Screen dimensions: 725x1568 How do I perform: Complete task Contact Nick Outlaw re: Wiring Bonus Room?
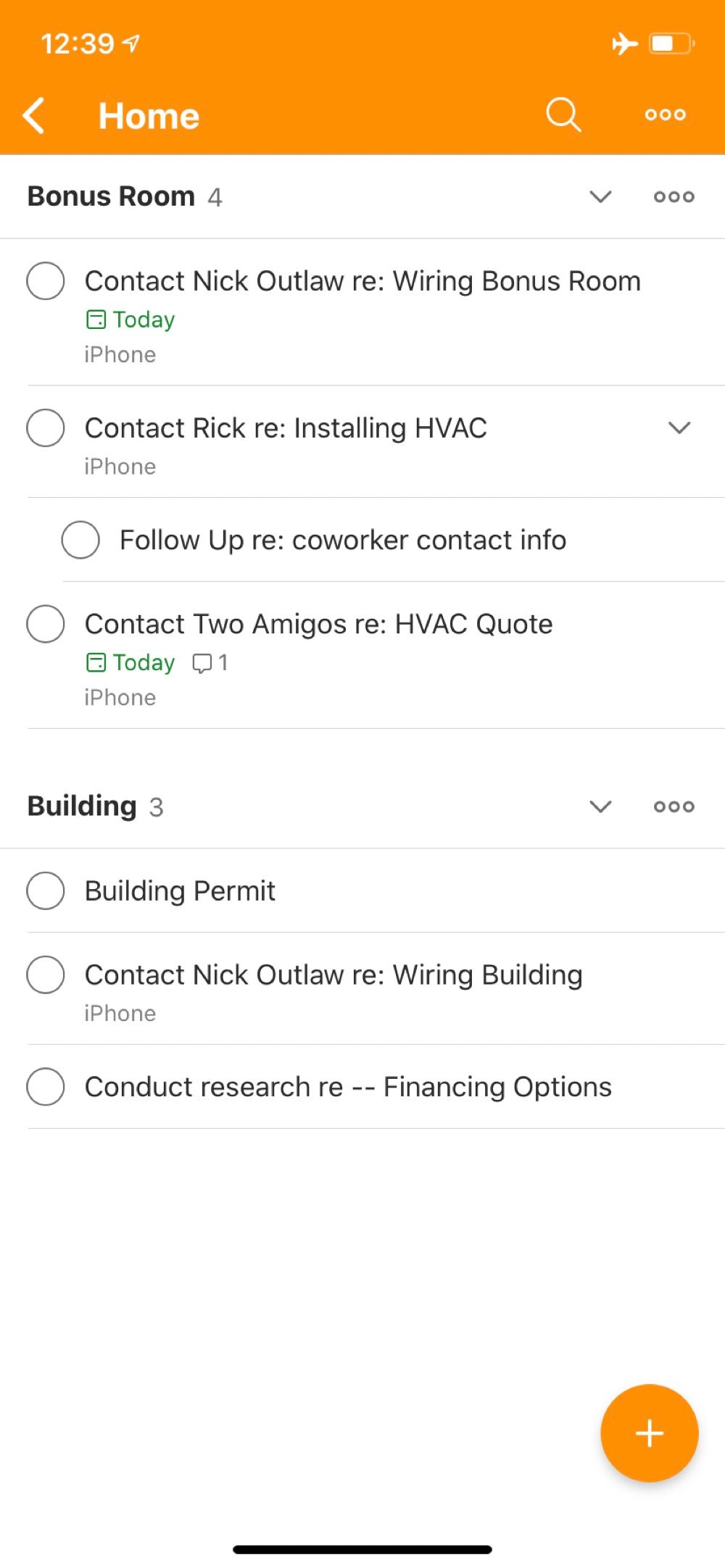[46, 280]
